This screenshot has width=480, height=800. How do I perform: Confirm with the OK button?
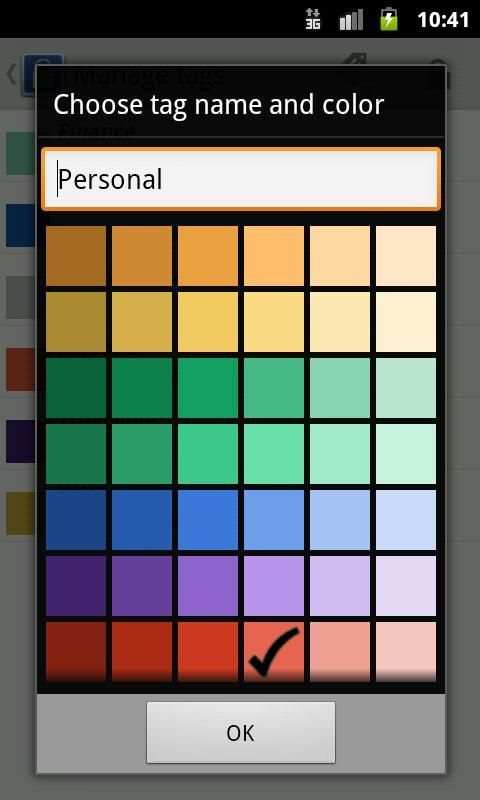tap(241, 732)
